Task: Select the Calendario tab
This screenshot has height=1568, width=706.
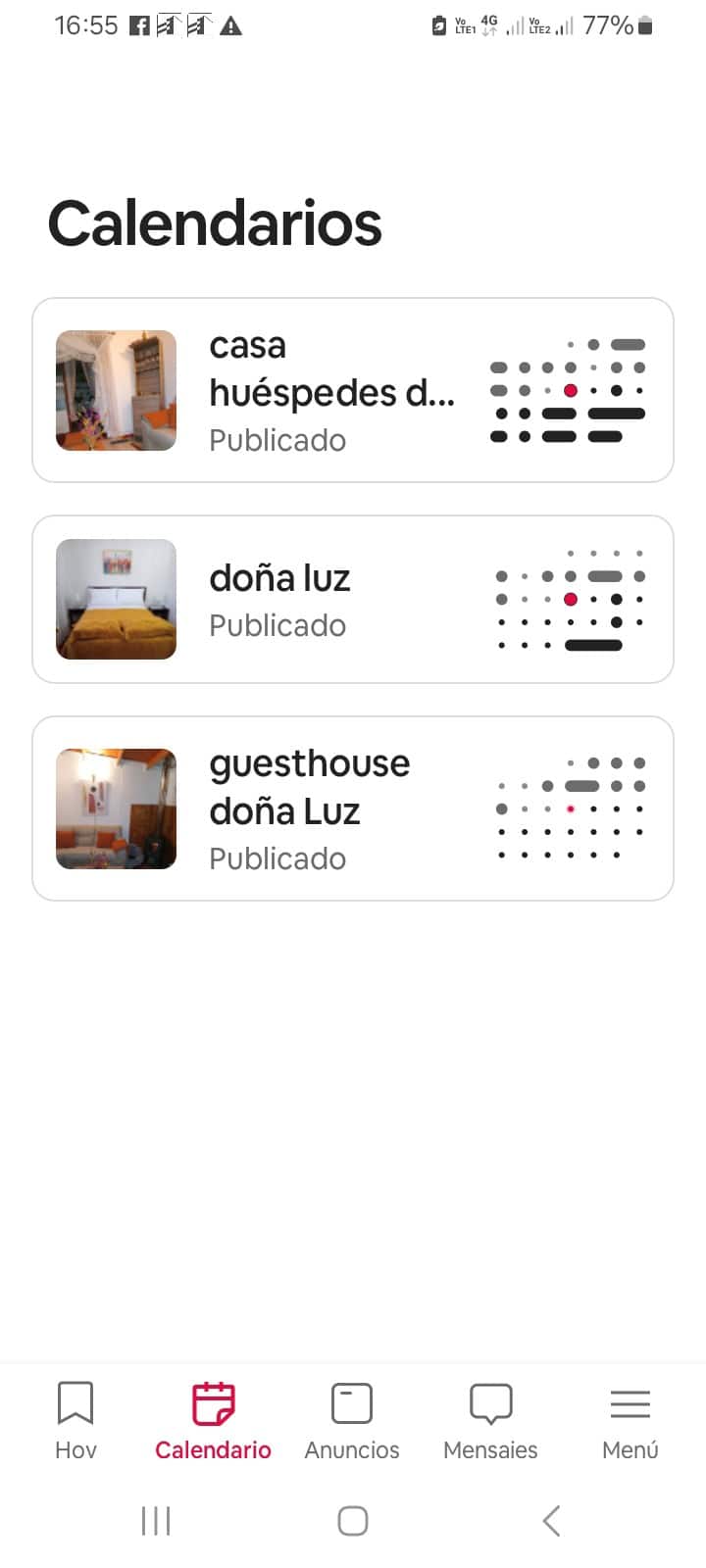Action: pyautogui.click(x=213, y=1420)
